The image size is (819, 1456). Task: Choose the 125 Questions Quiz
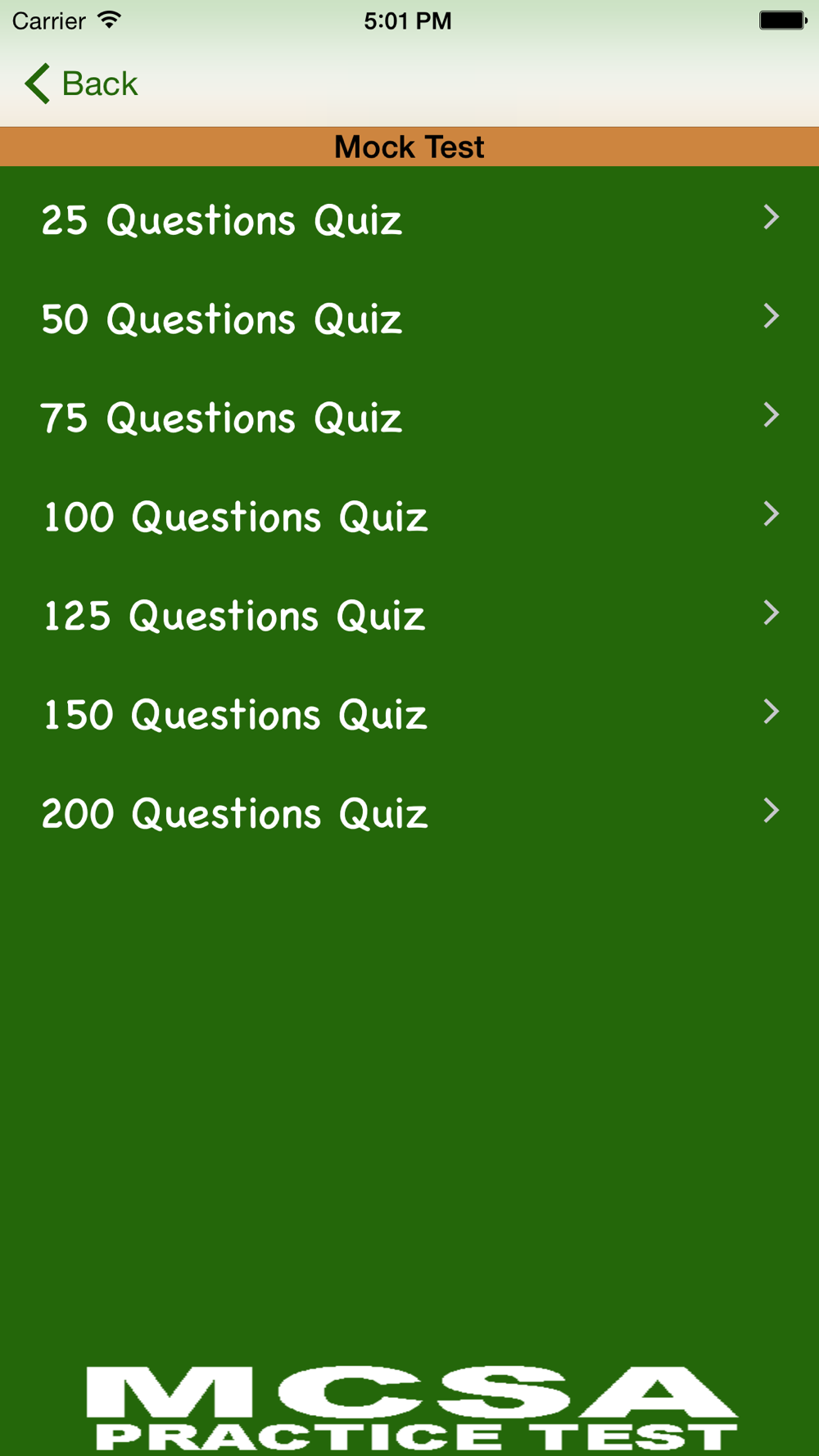coord(409,615)
